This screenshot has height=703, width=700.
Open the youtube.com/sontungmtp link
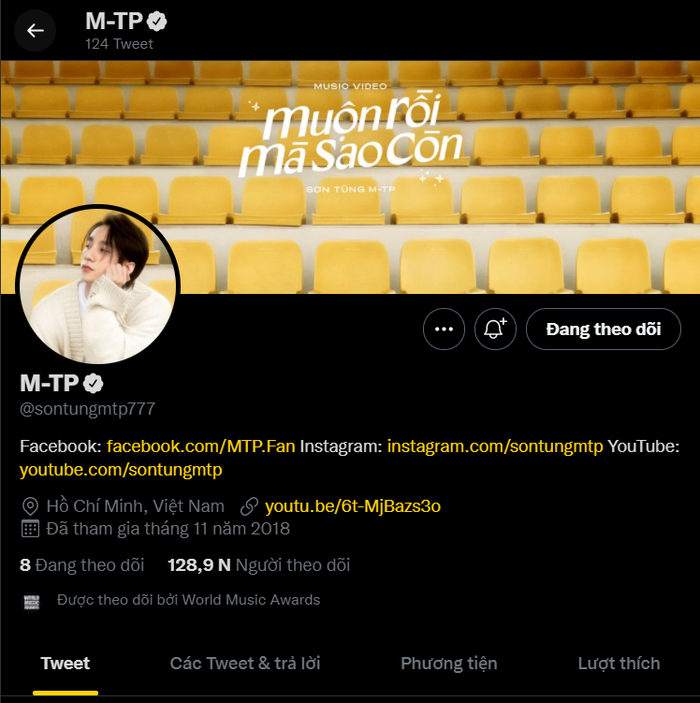(x=121, y=469)
